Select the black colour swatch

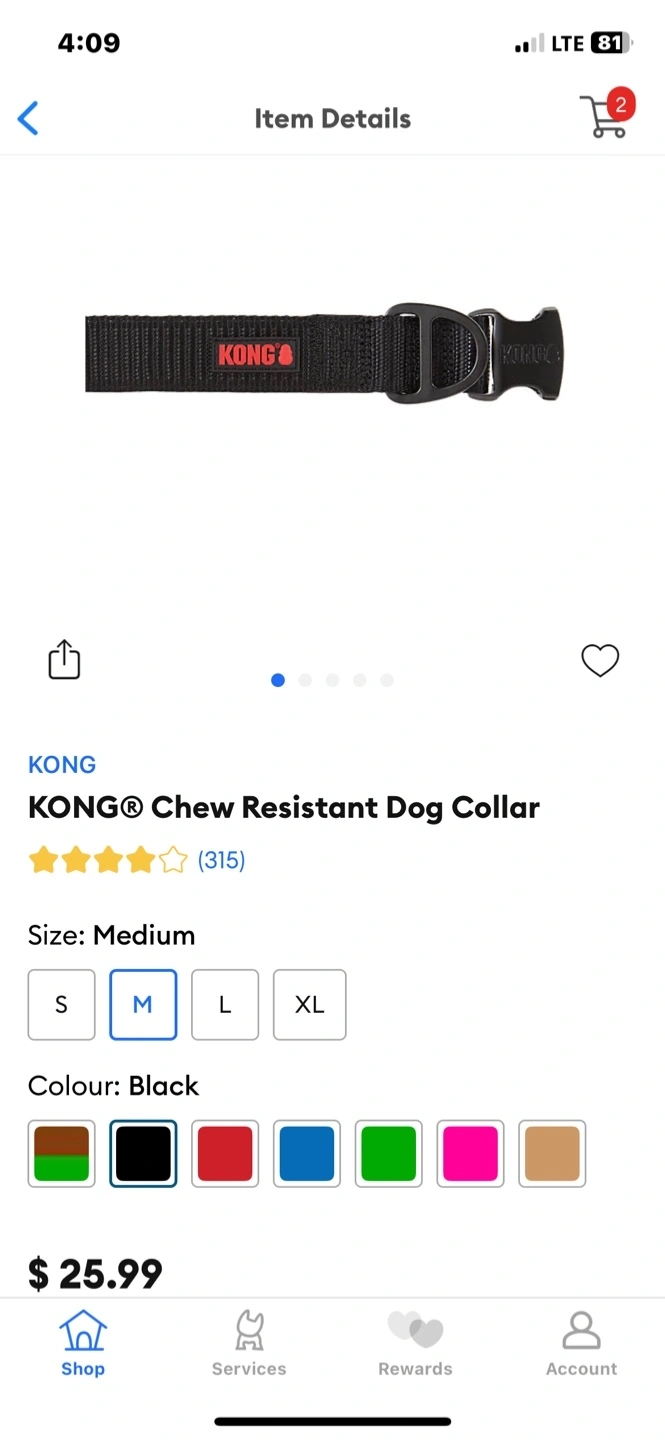[143, 1153]
